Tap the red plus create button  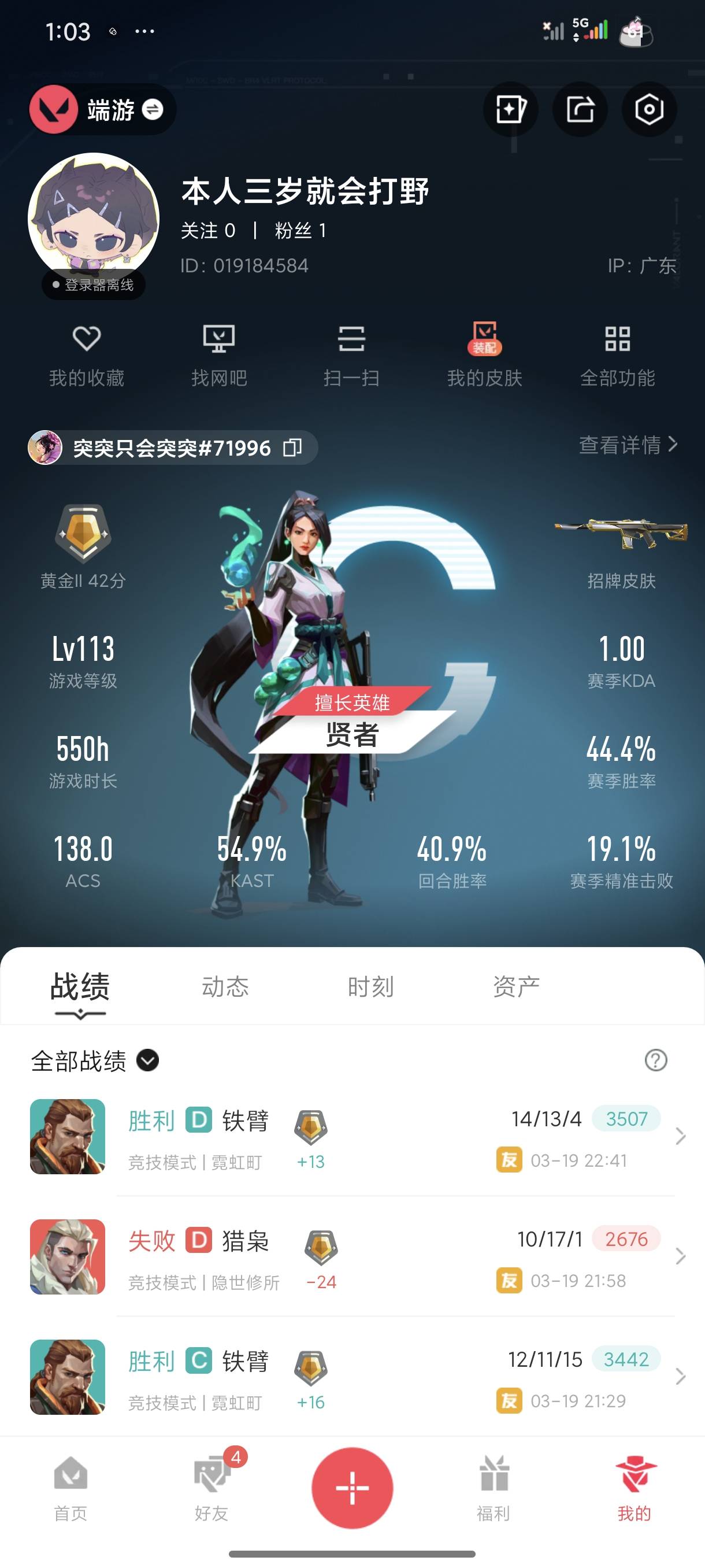[x=352, y=1488]
